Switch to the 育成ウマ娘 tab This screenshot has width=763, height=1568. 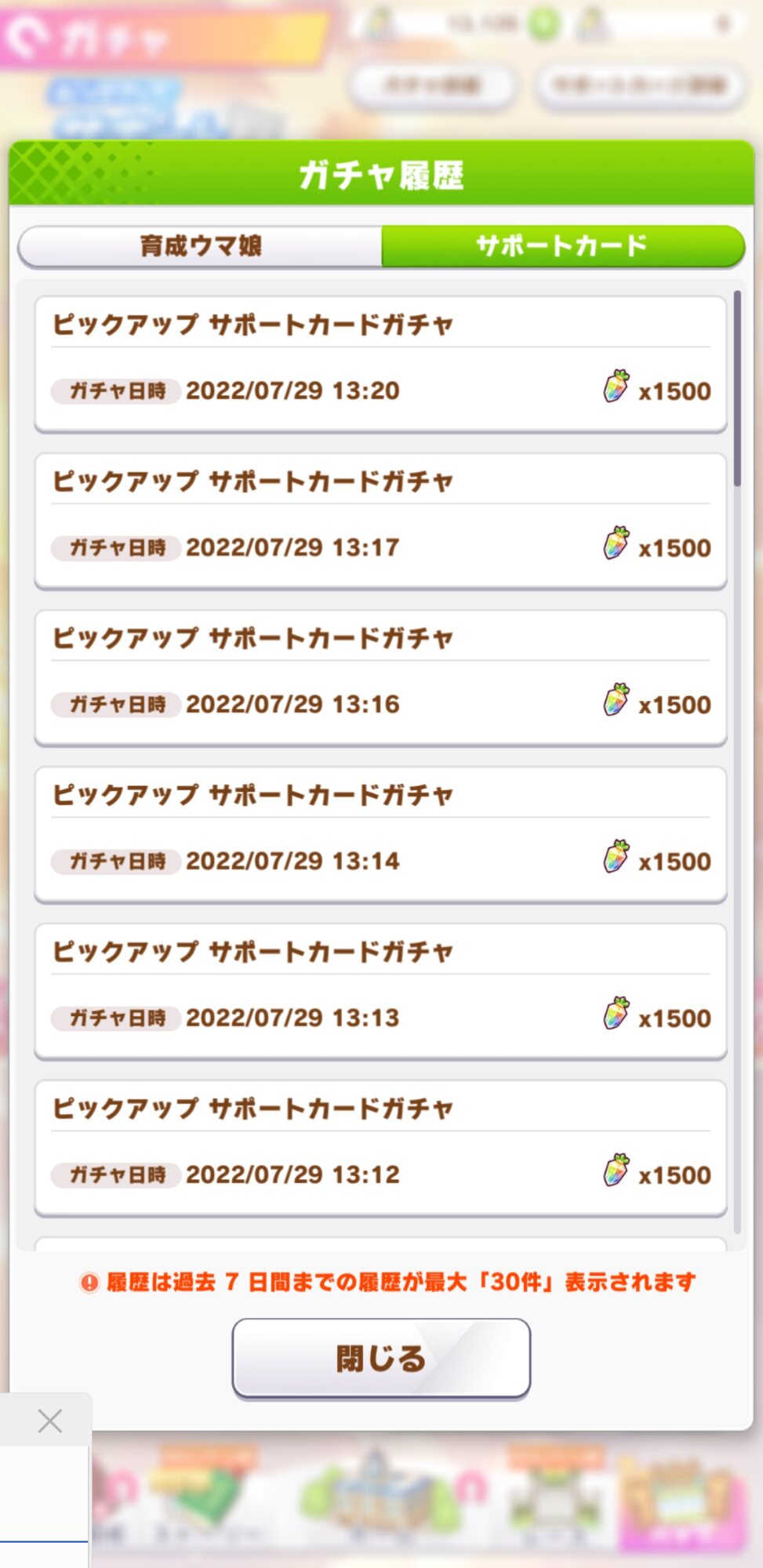[x=201, y=246]
